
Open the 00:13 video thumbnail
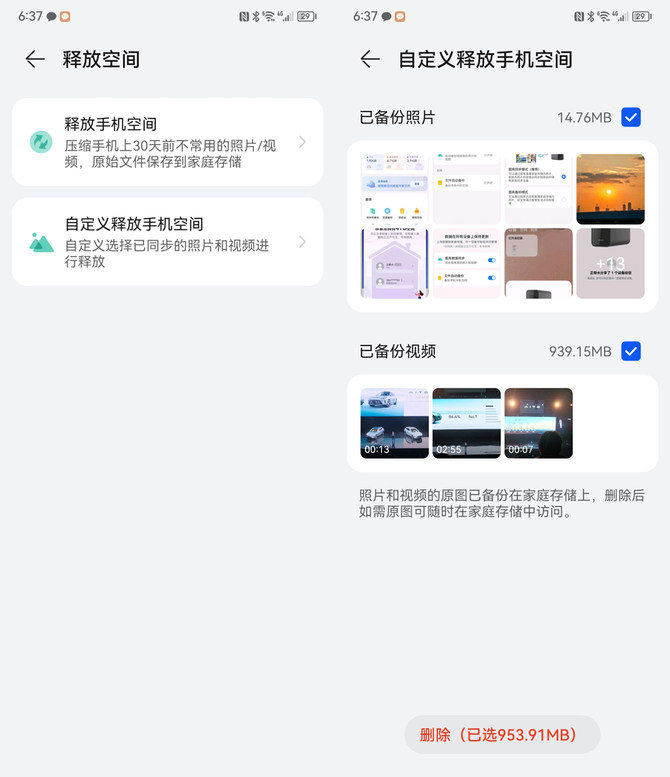tap(394, 423)
